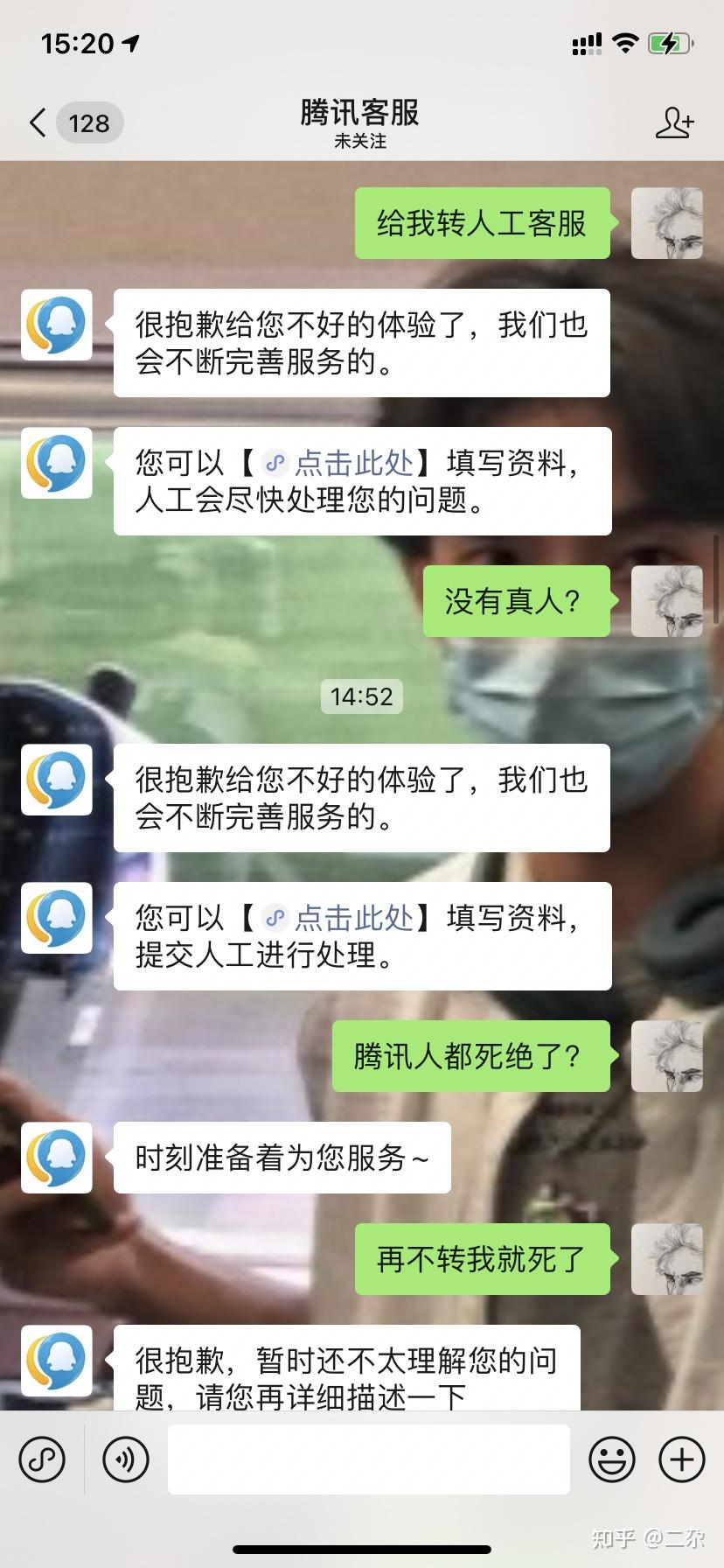Viewport: 724px width, 1568px height.
Task: Open the plus attachments menu
Action: pyautogui.click(x=681, y=1459)
